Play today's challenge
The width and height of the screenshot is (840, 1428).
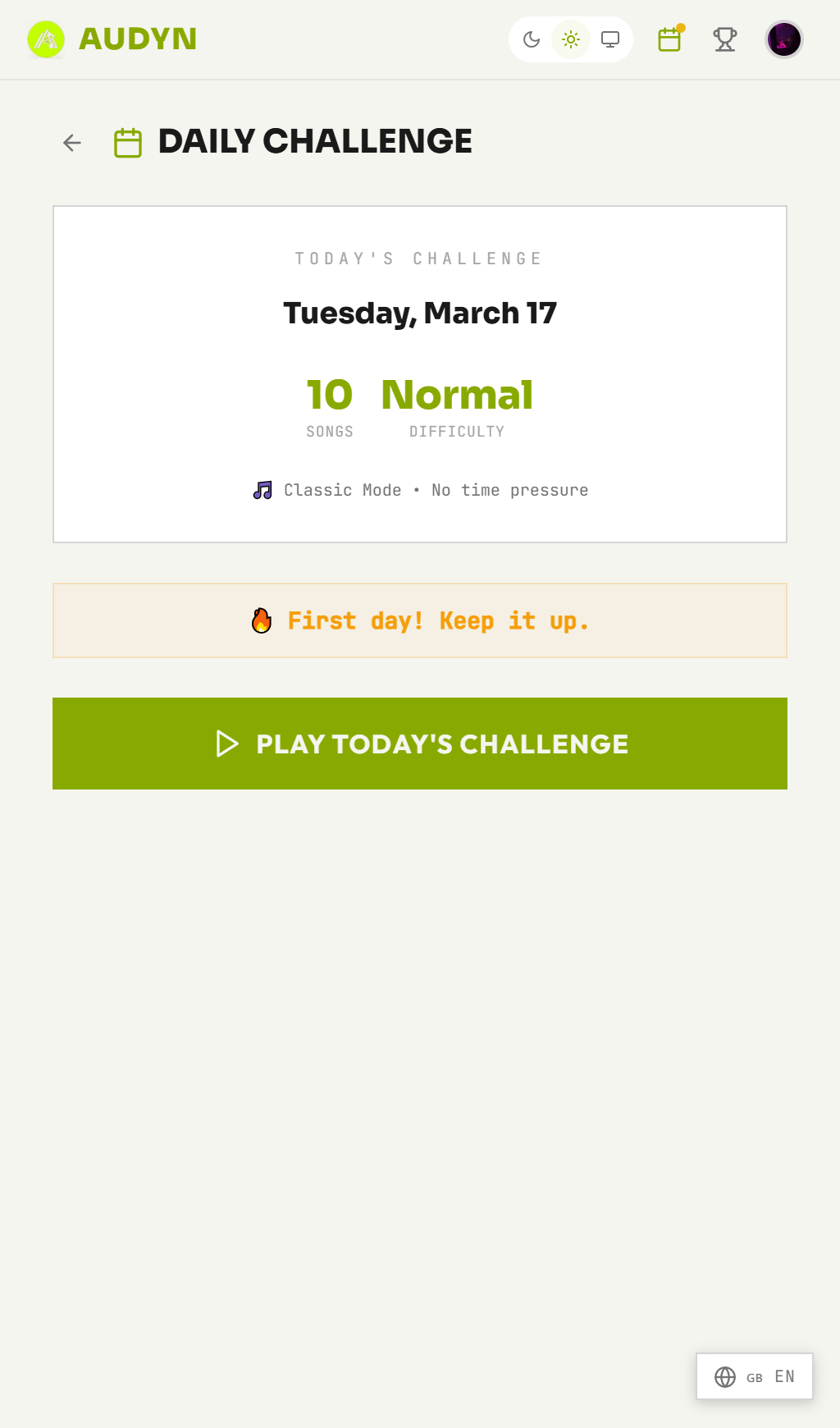tap(420, 744)
